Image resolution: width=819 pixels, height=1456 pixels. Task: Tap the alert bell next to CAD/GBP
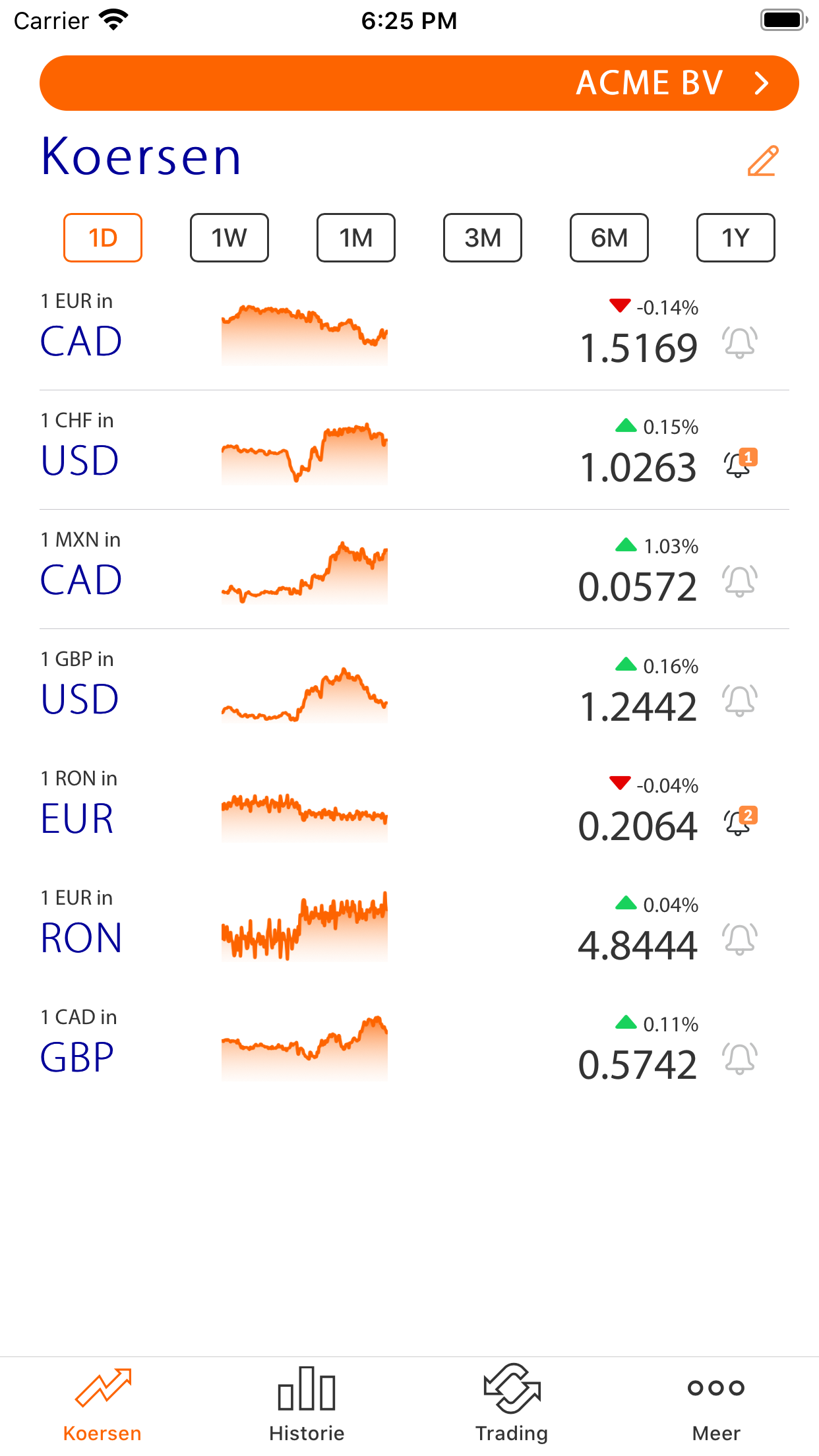pos(739,1060)
